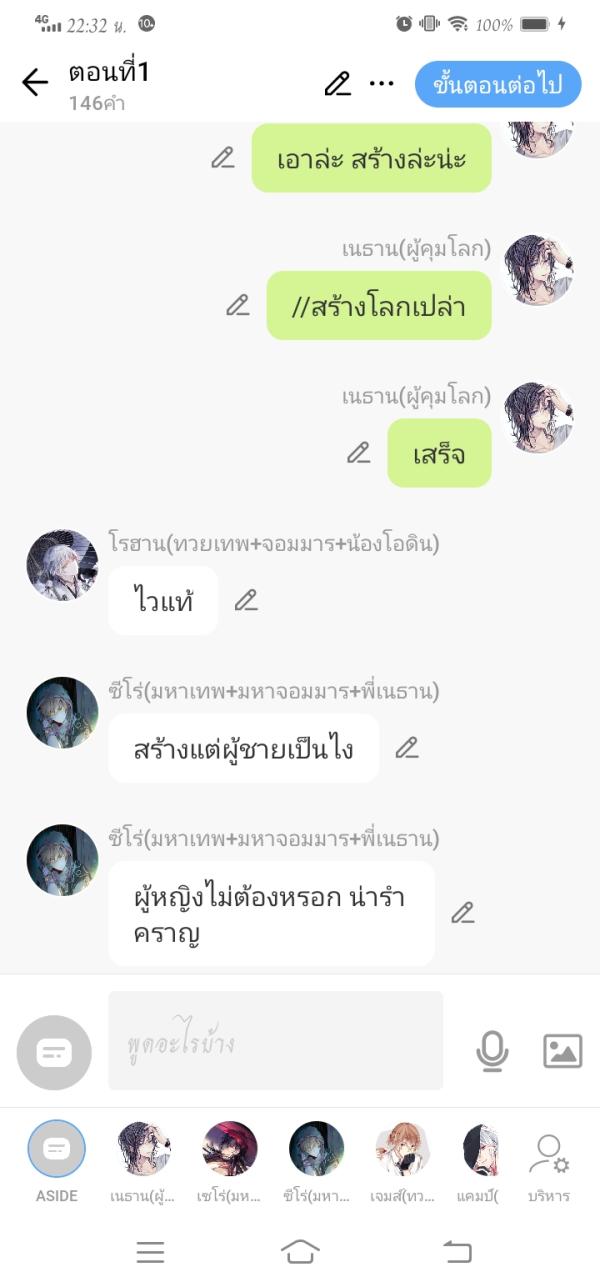Edit the message ผู้หญิงไม่ต้องหรอก น่ารำคราญ
Viewport: 600px width, 1287px height.
[x=462, y=912]
